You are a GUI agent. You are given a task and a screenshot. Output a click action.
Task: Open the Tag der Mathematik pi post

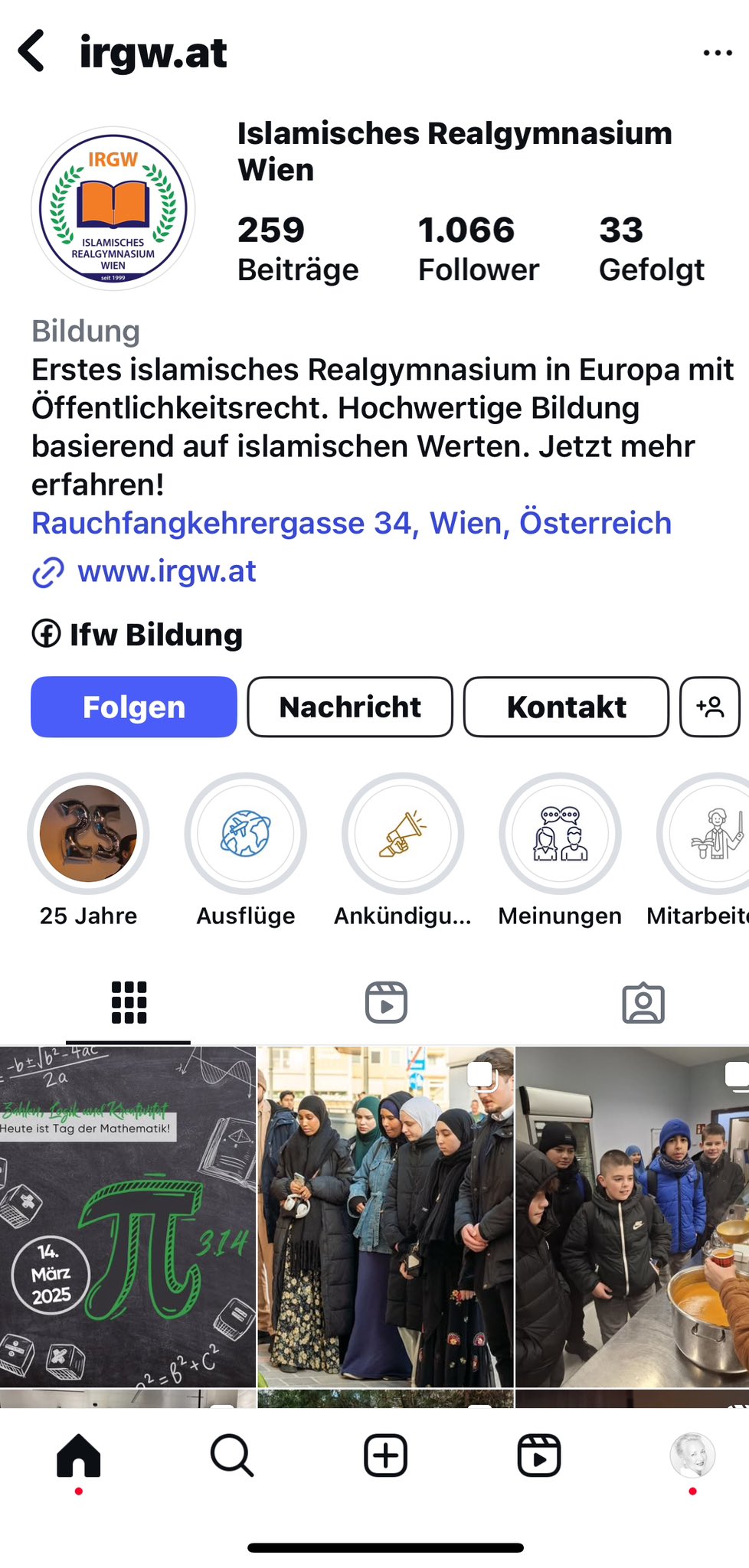pyautogui.click(x=128, y=1216)
